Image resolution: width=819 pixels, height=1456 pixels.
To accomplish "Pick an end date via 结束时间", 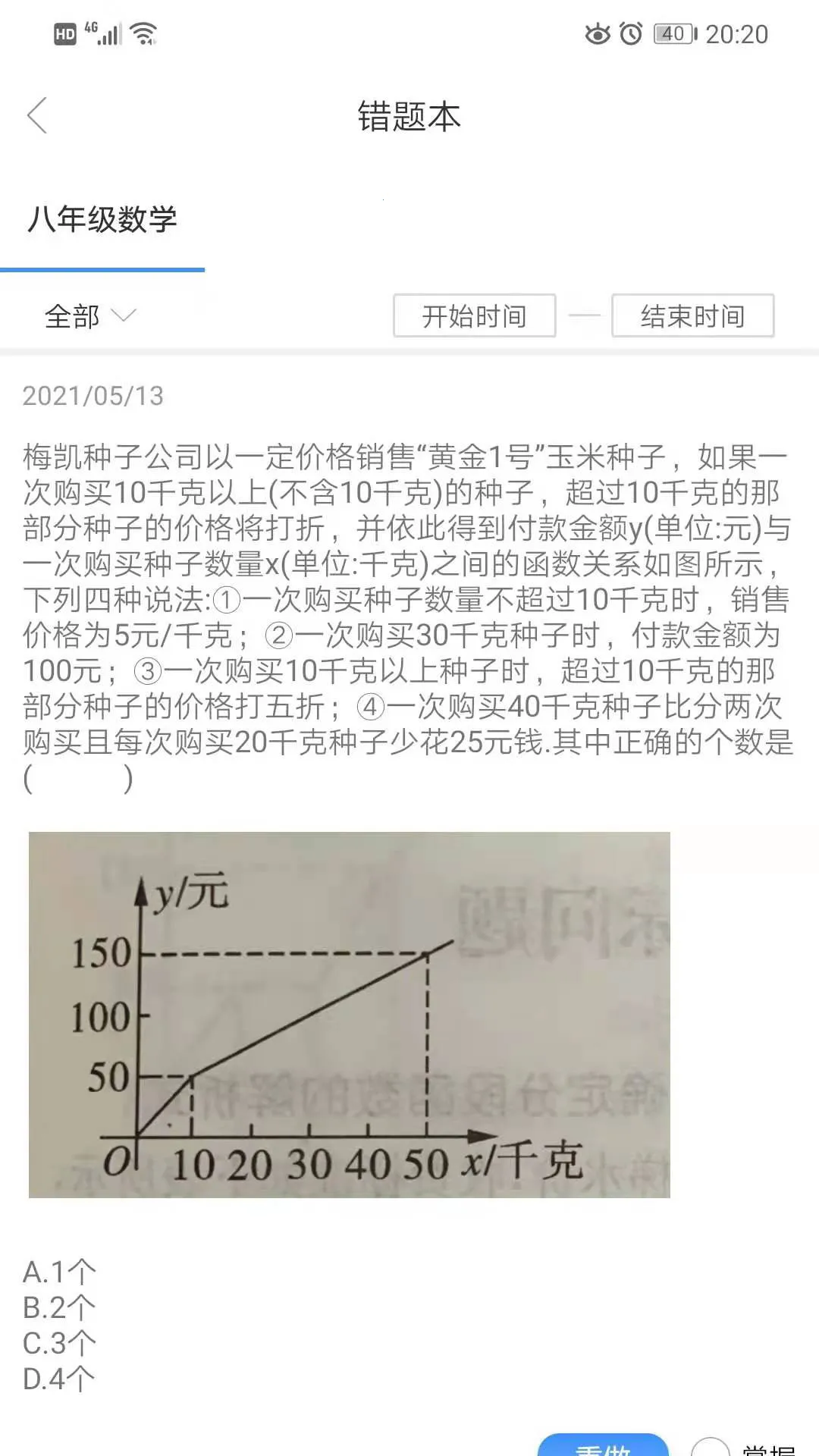I will coord(692,315).
